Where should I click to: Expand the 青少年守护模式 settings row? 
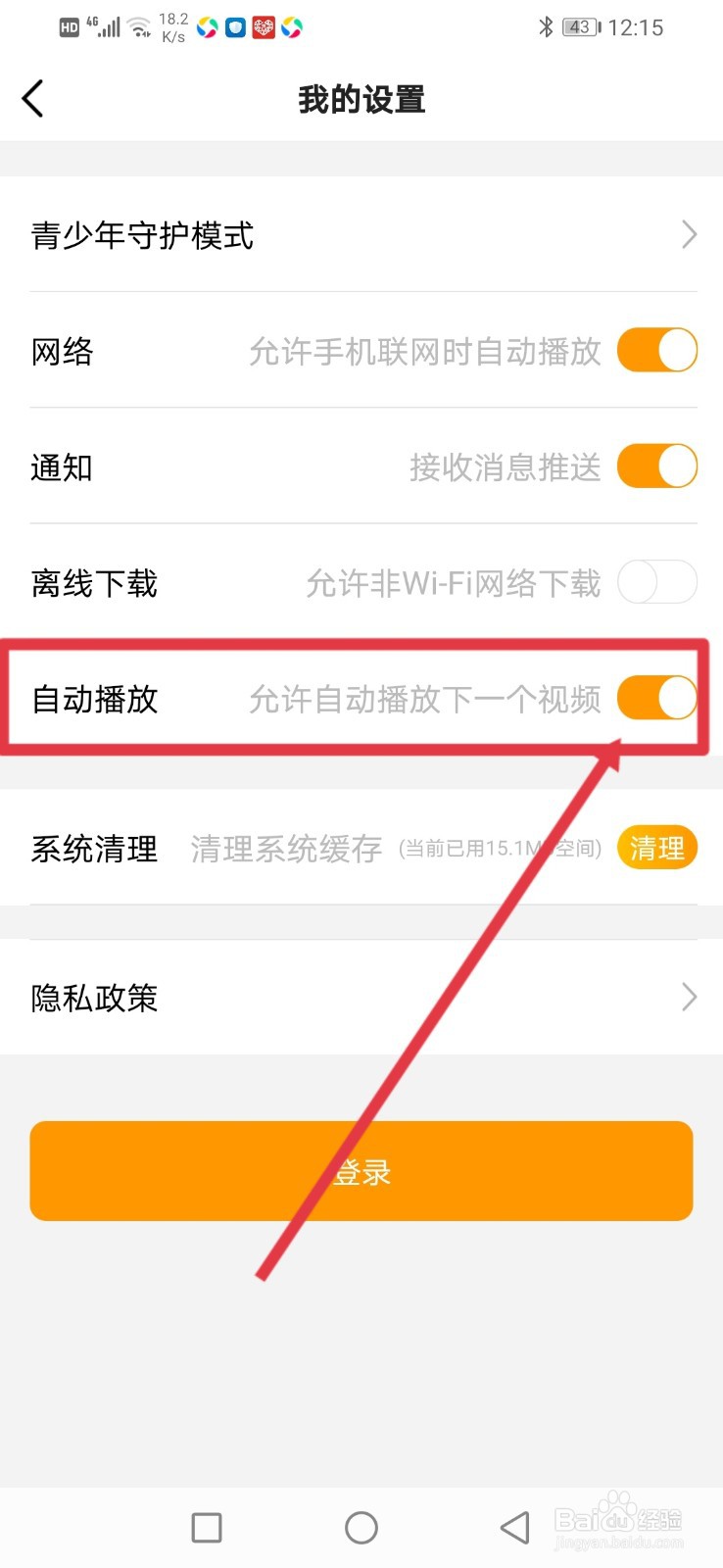(361, 235)
